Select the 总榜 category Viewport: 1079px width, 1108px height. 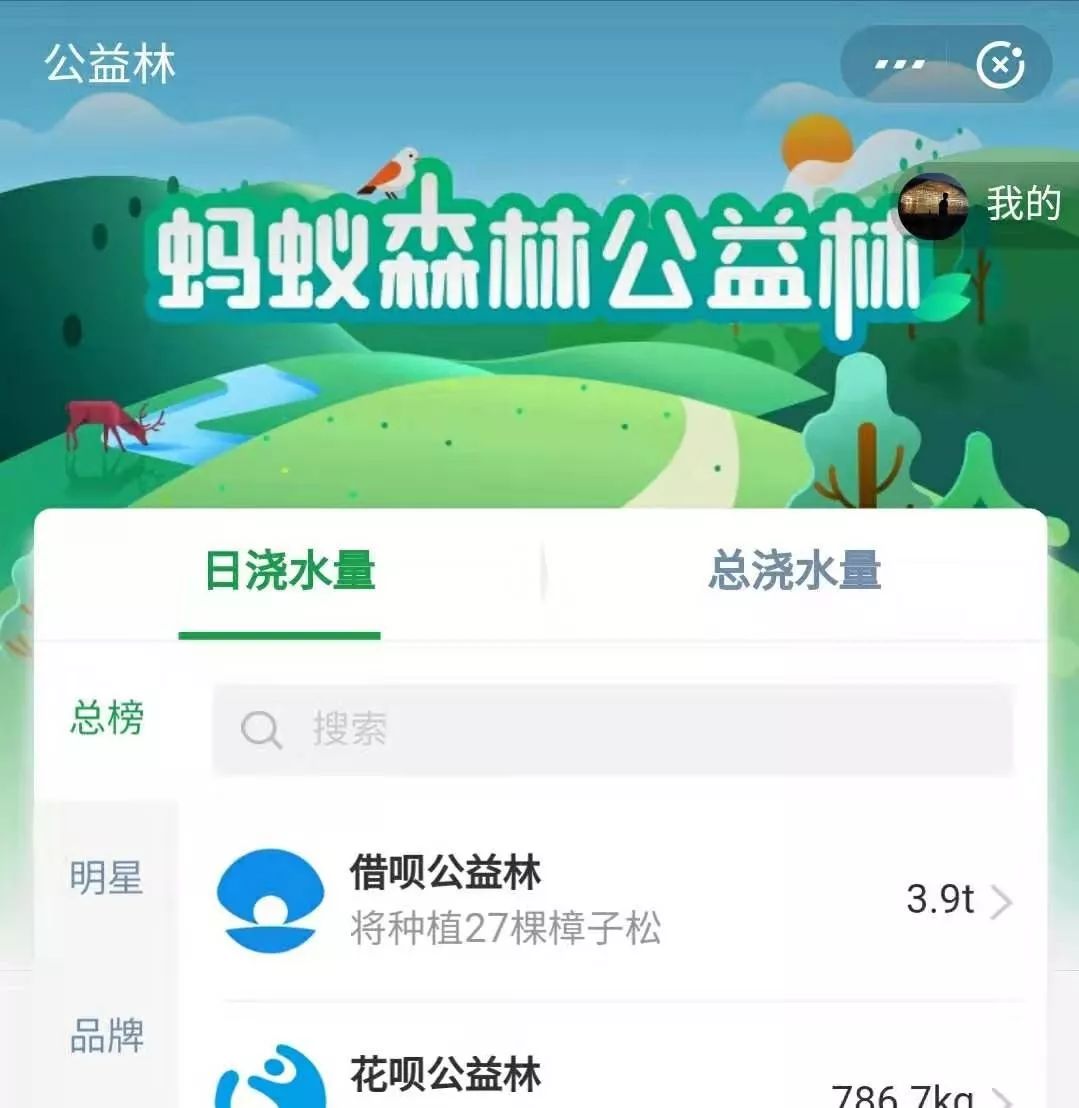click(x=106, y=718)
